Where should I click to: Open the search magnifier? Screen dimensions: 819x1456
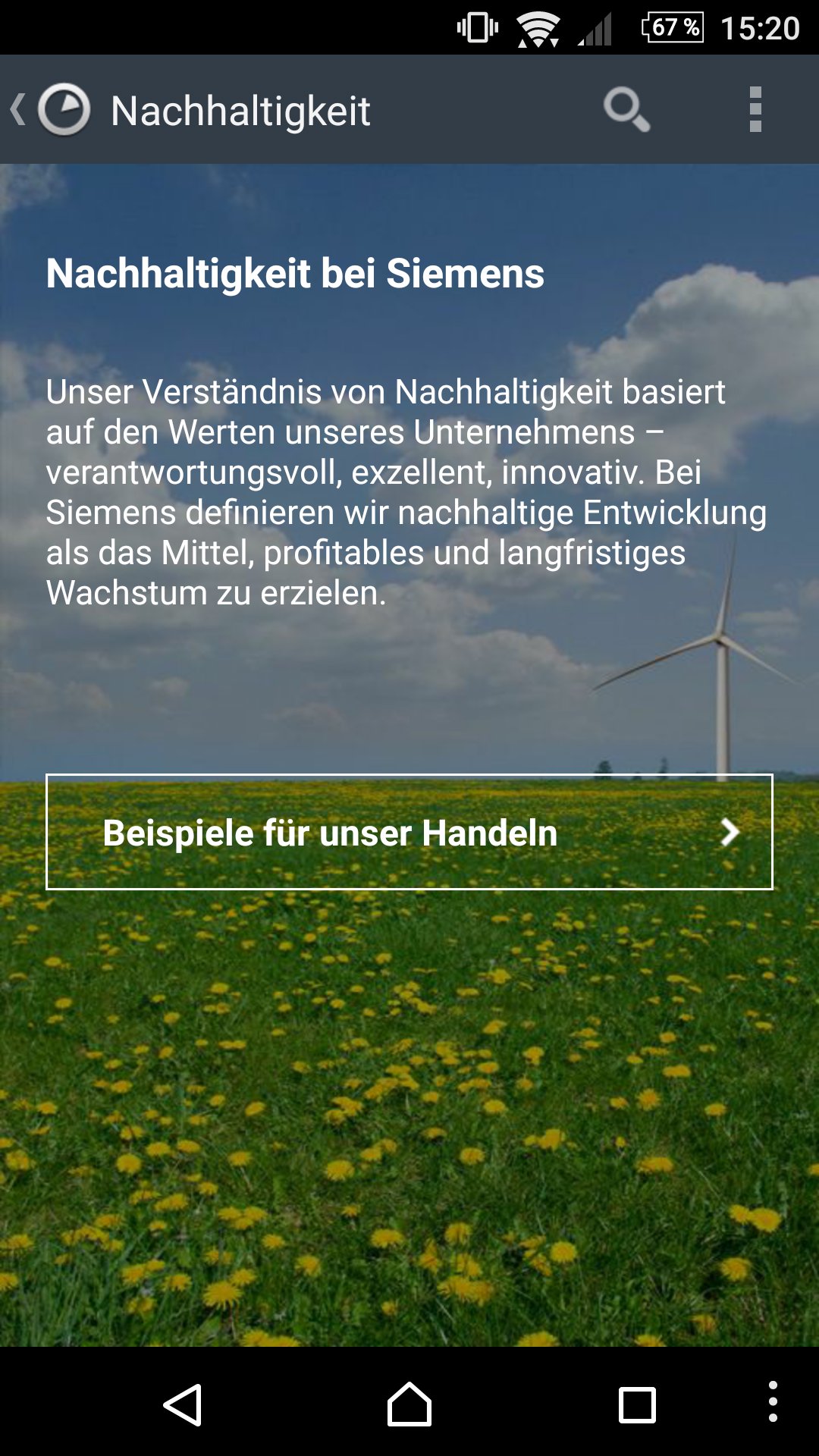(626, 110)
